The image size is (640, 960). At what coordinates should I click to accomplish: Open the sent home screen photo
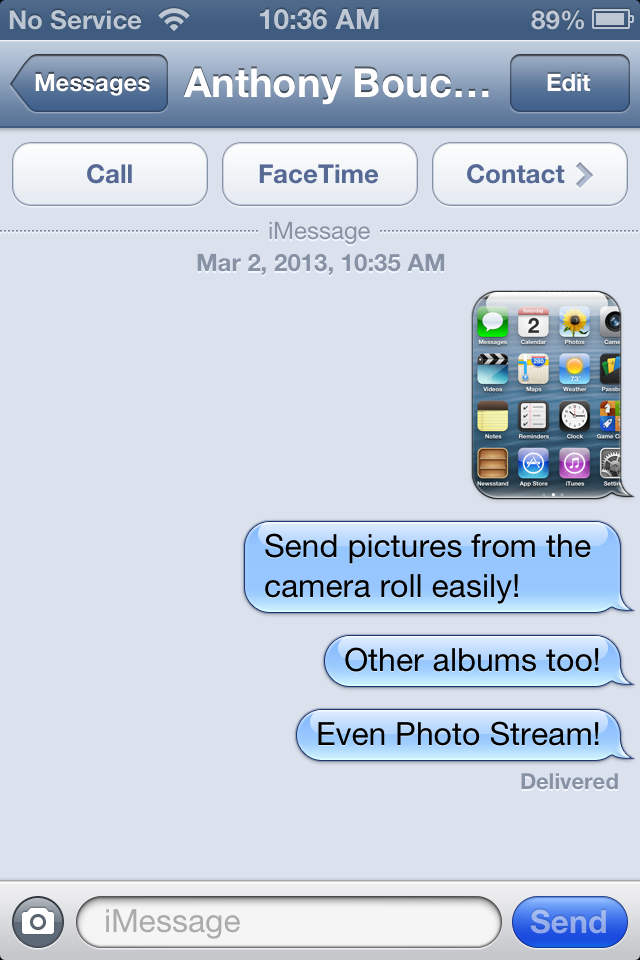pyautogui.click(x=548, y=394)
